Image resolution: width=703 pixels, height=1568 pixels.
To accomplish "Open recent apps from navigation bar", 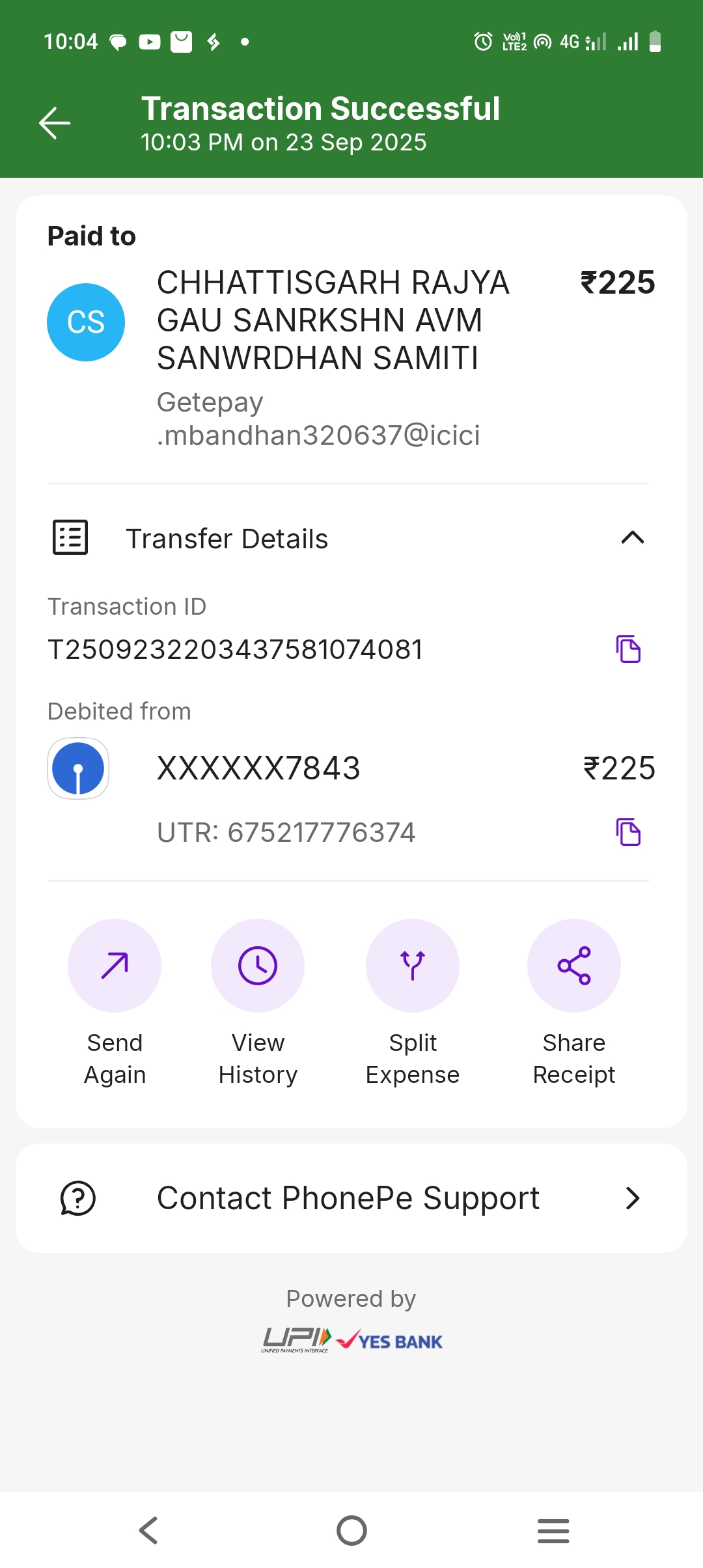I will tap(553, 1530).
